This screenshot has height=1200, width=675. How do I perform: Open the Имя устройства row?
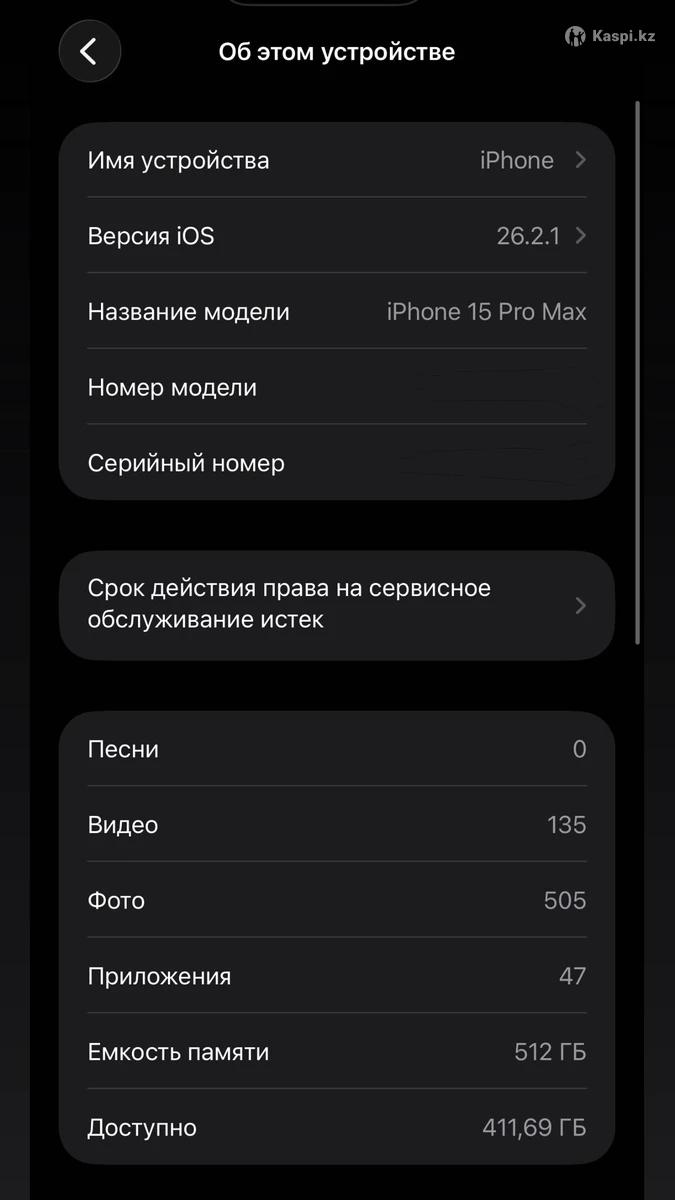[336, 161]
